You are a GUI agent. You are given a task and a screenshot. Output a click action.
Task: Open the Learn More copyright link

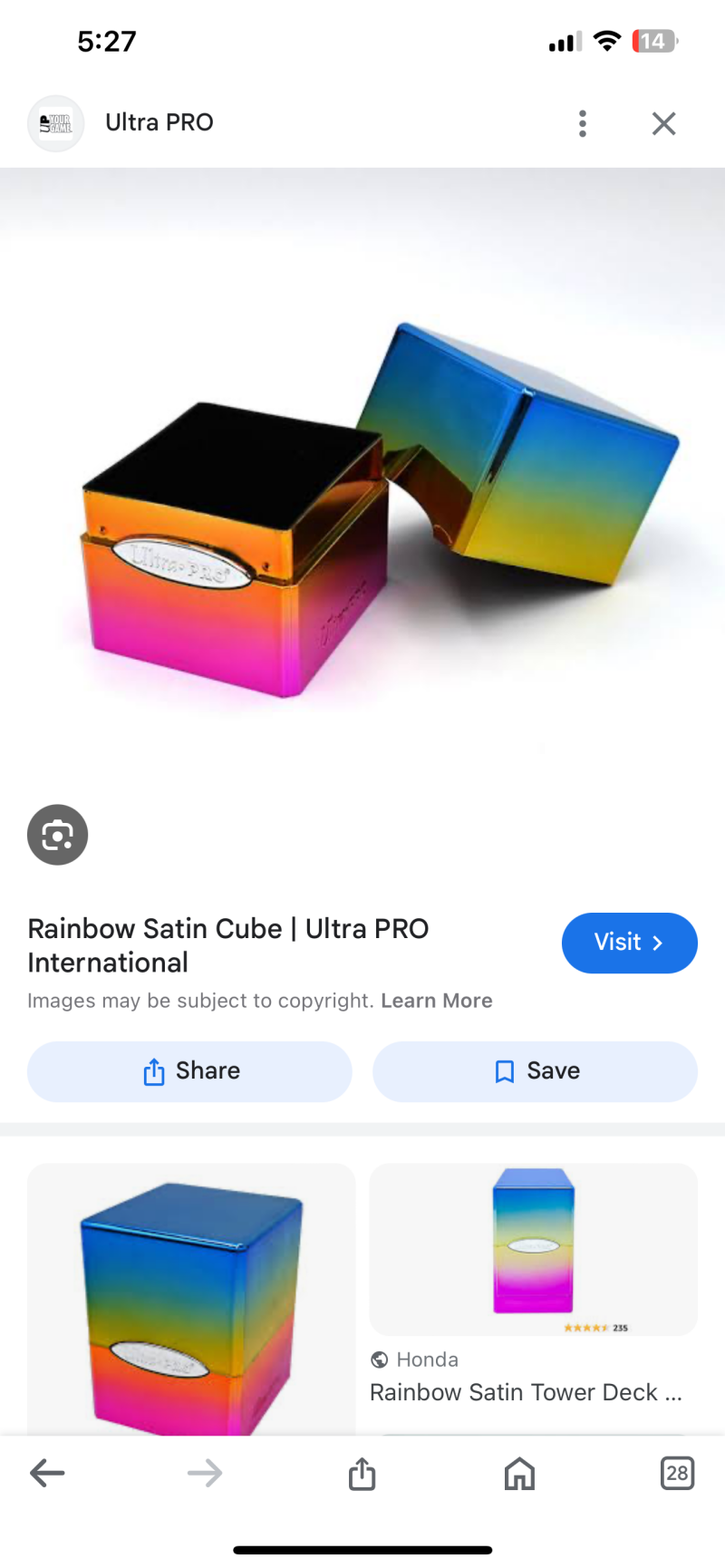[436, 1001]
